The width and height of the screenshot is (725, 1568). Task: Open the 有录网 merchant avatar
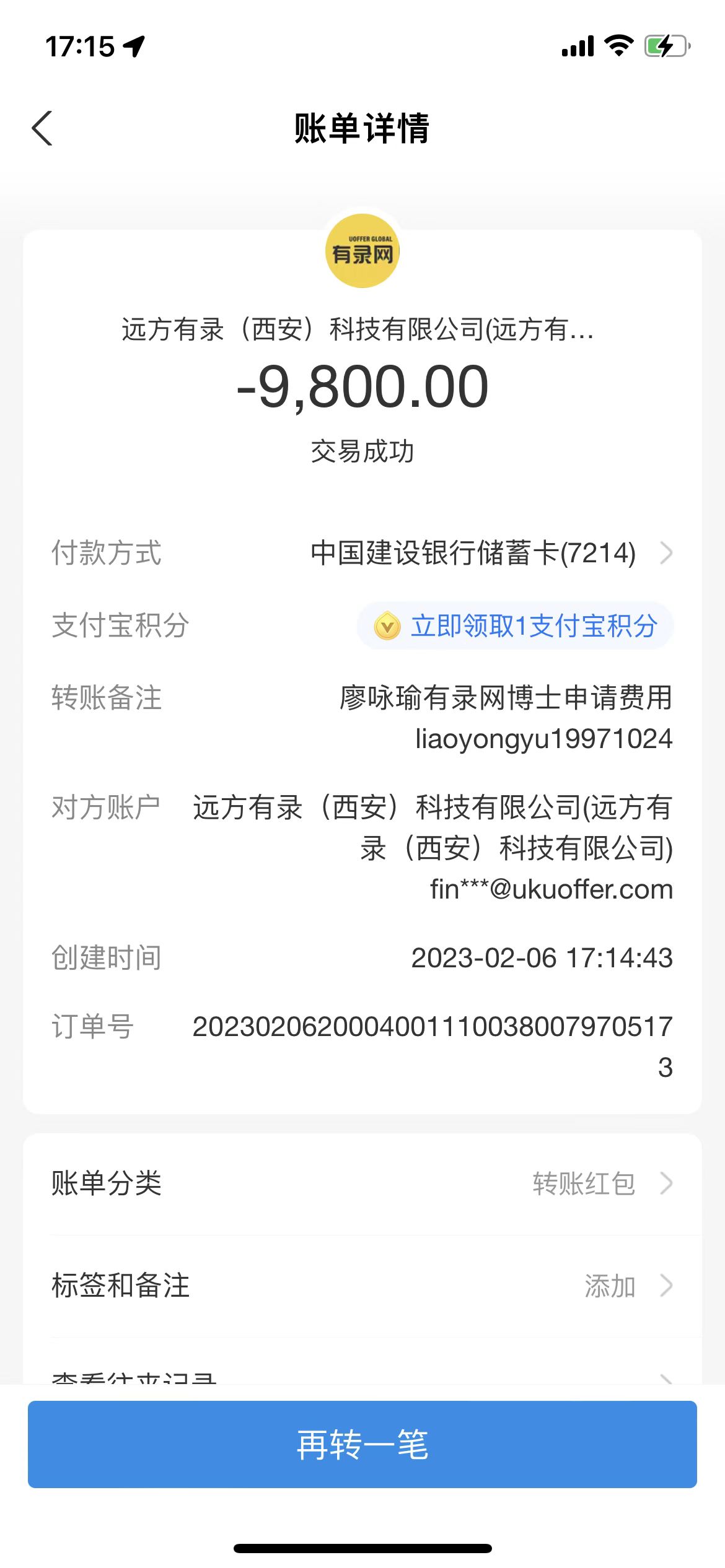pyautogui.click(x=362, y=251)
